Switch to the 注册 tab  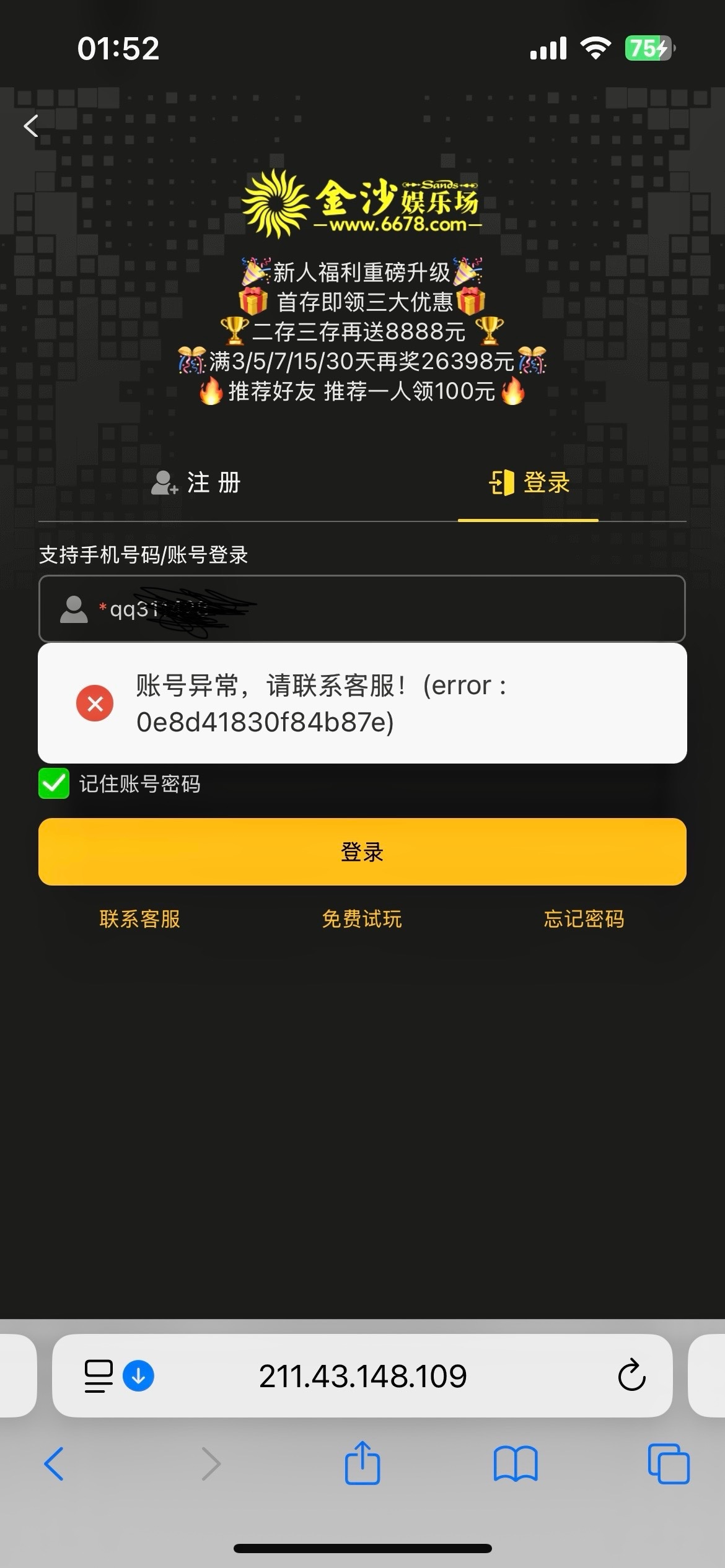click(x=196, y=483)
